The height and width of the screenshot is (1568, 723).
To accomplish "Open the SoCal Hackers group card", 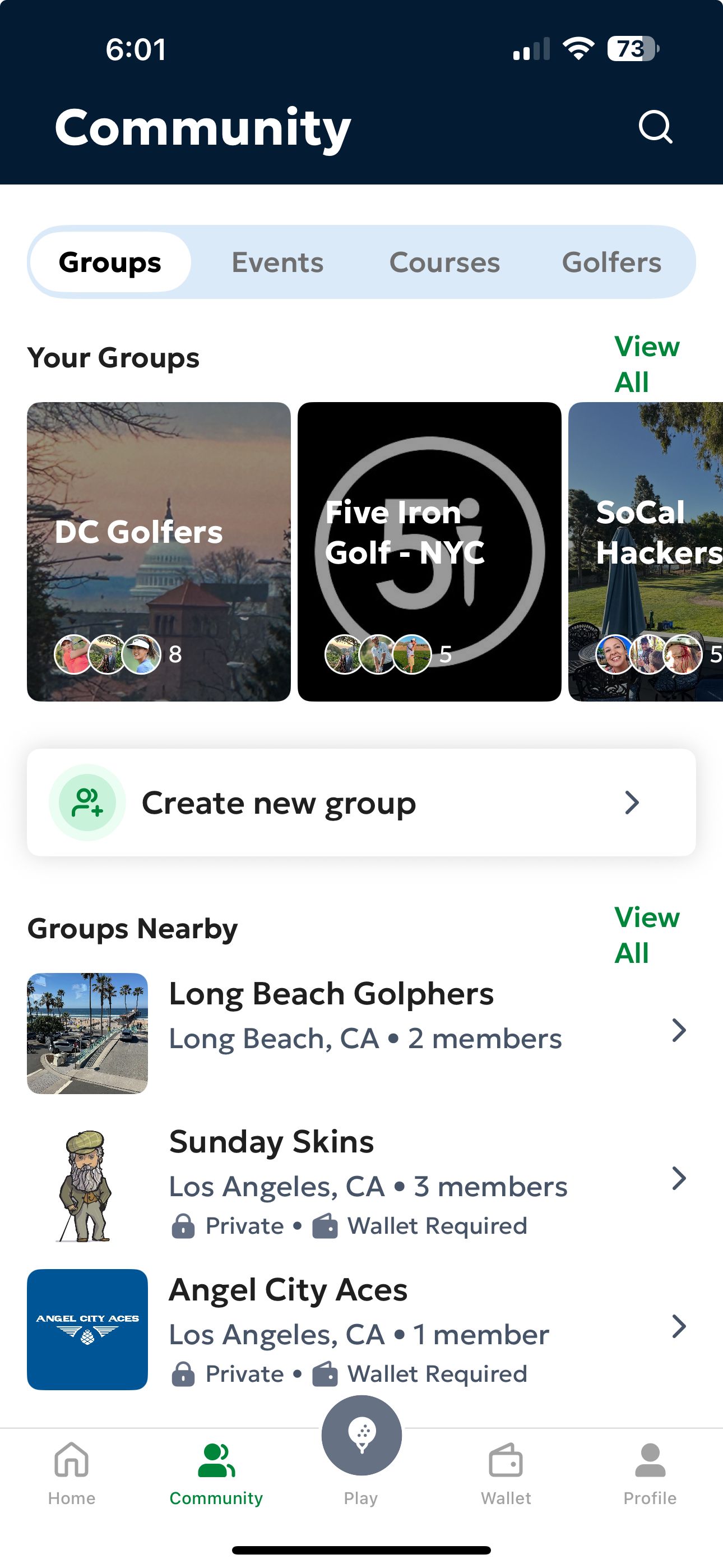I will pyautogui.click(x=646, y=551).
